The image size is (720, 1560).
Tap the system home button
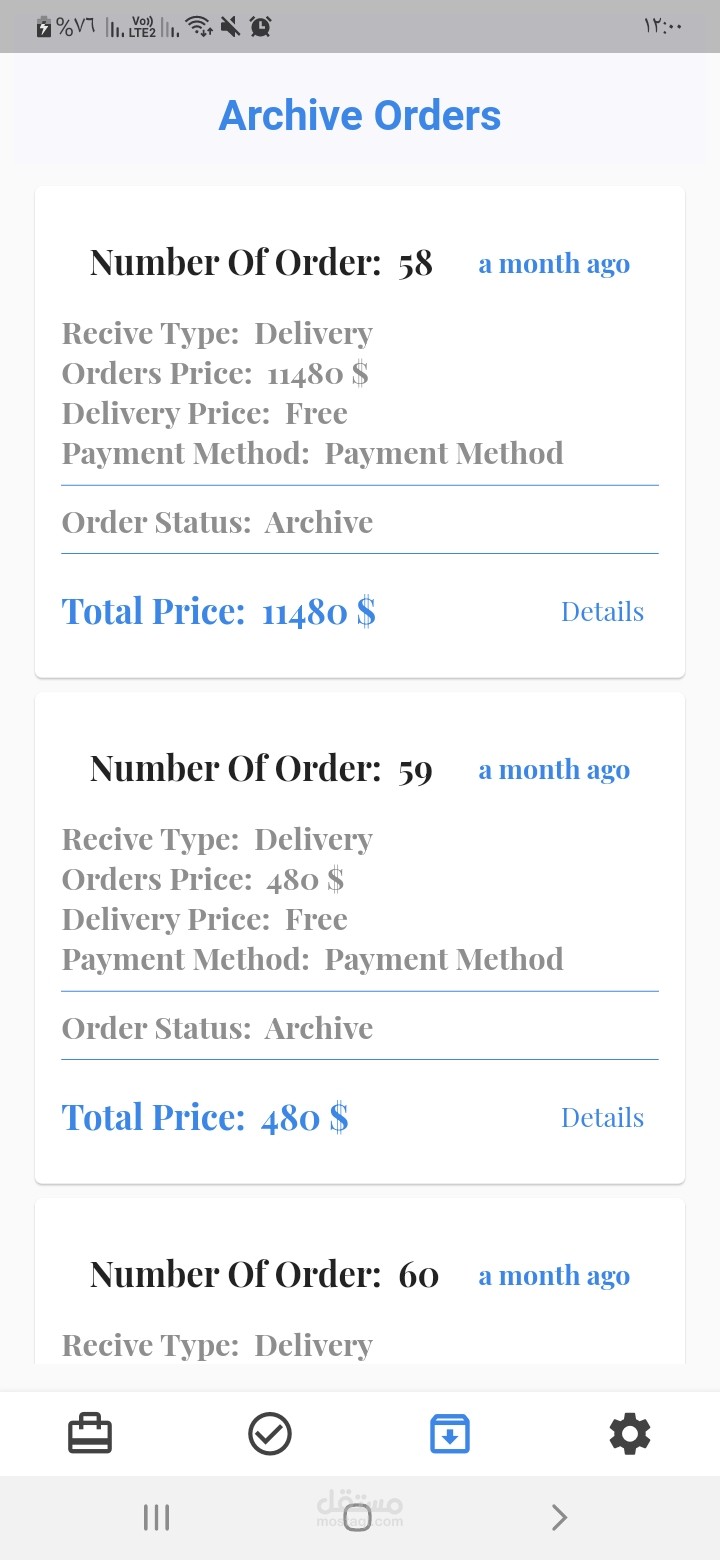click(x=357, y=1518)
